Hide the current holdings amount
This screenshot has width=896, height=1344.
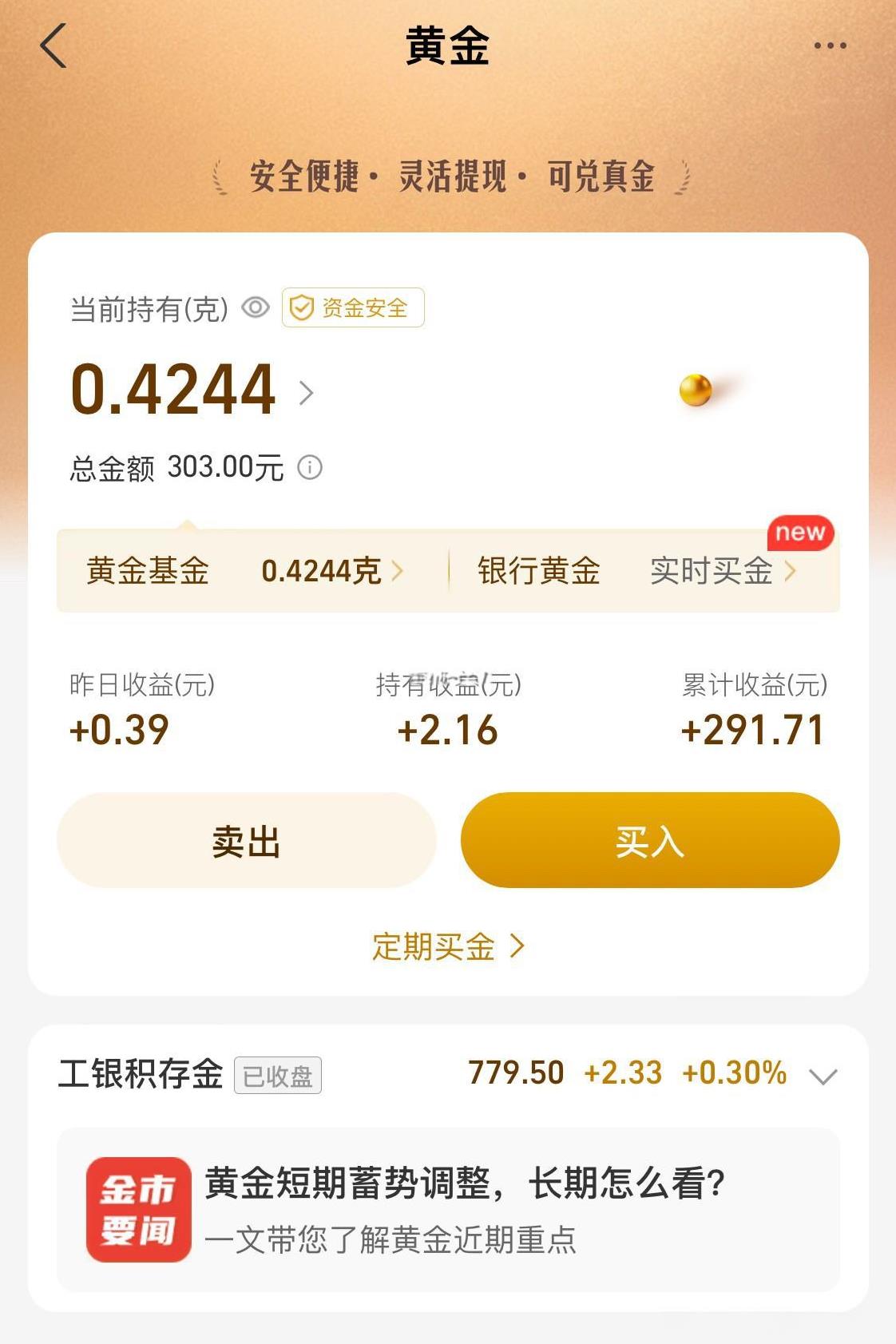coord(256,307)
